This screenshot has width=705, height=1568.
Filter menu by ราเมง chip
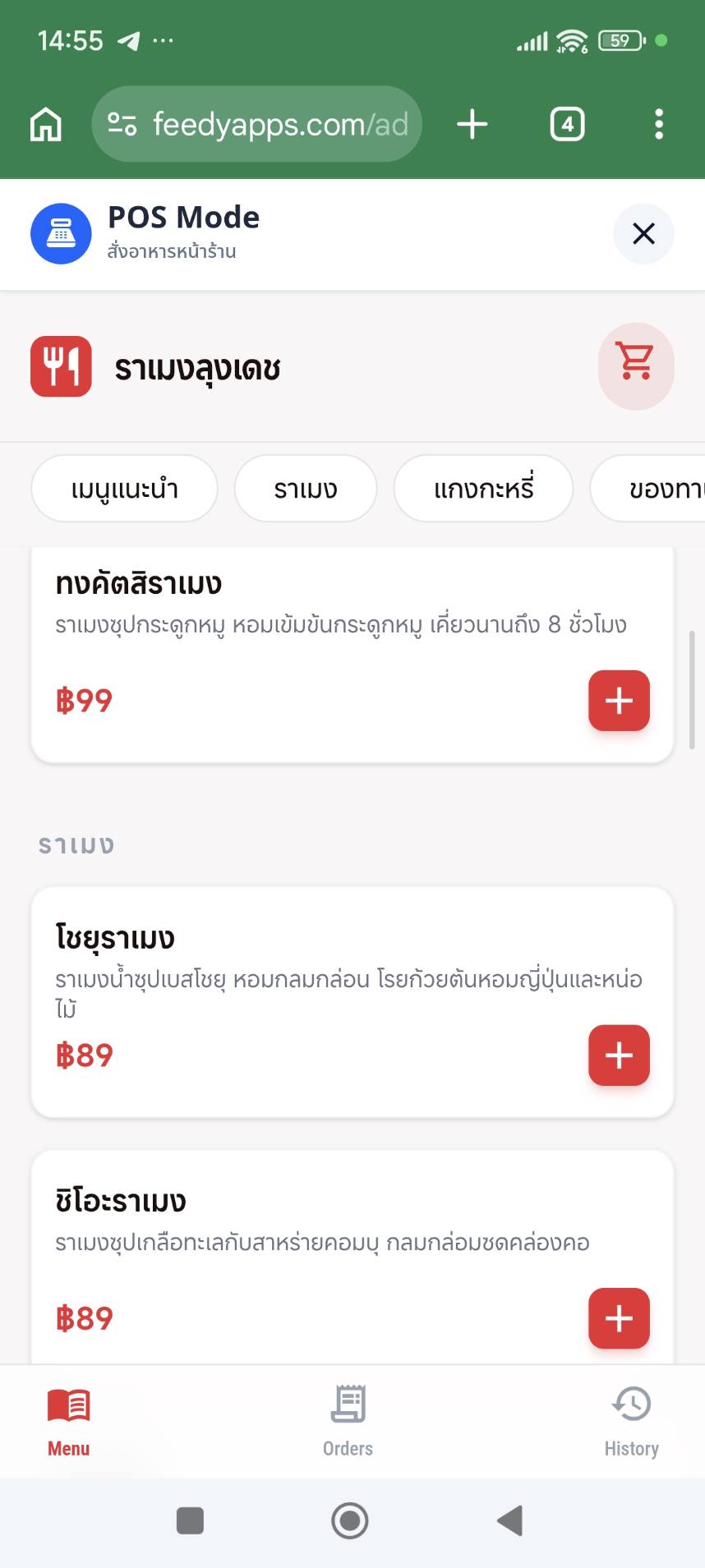[x=306, y=489]
